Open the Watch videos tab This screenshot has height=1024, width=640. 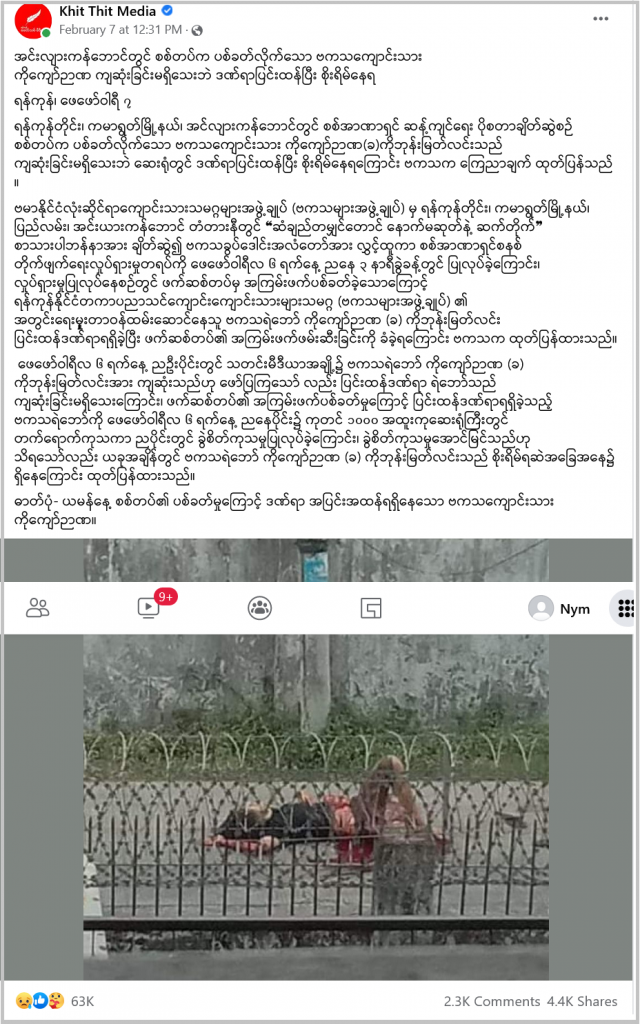pyautogui.click(x=149, y=607)
